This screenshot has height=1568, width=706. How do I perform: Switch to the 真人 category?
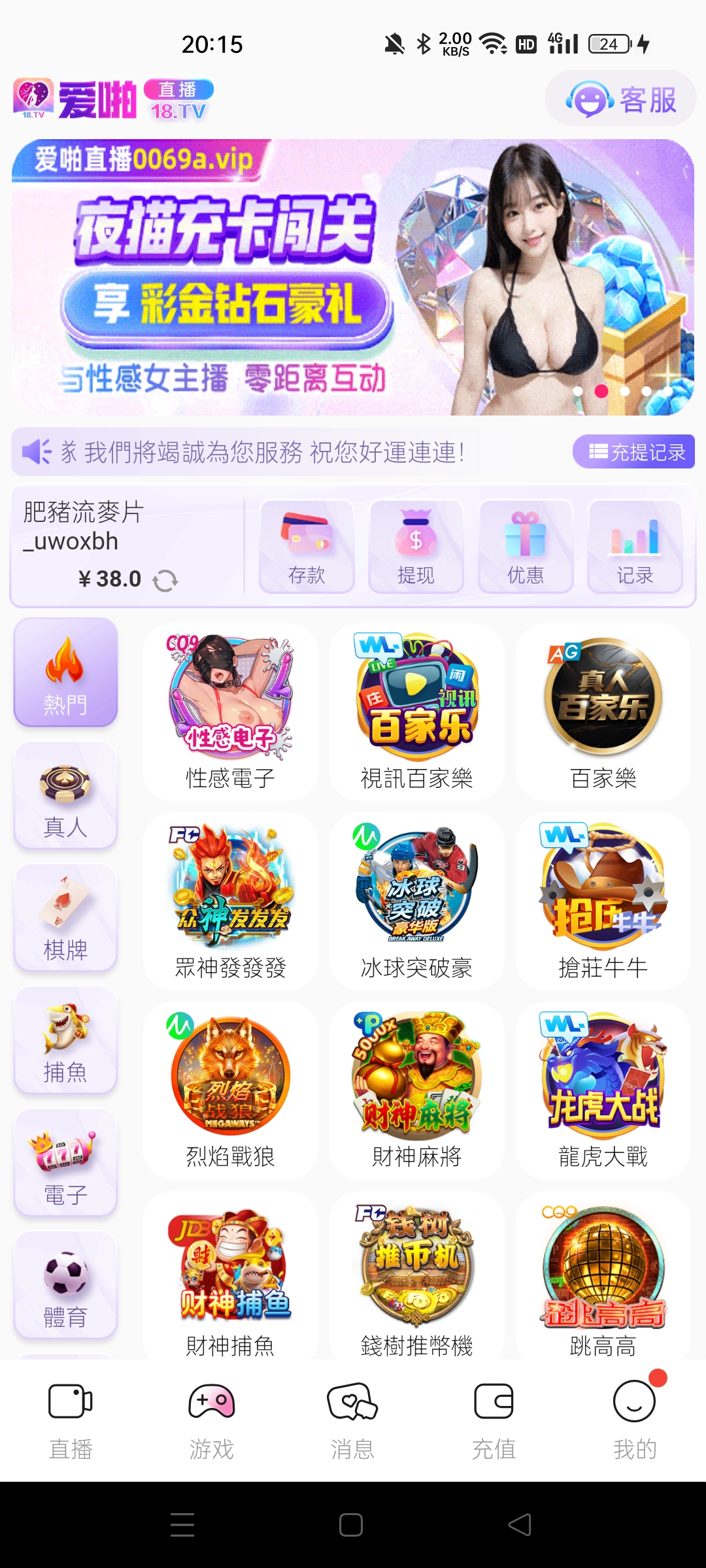point(65,794)
